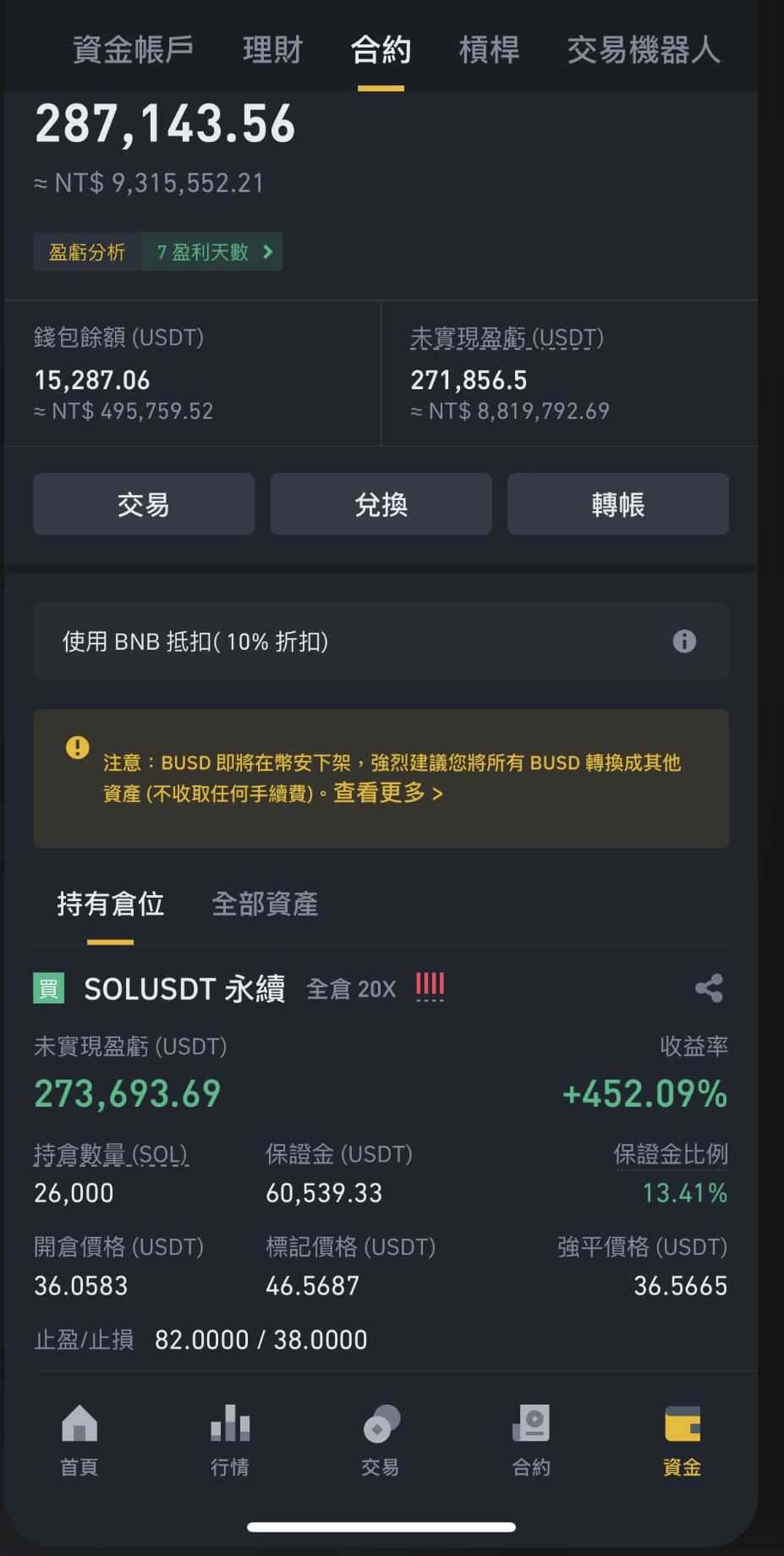Open SOLUSDT 永續 position title

click(184, 988)
